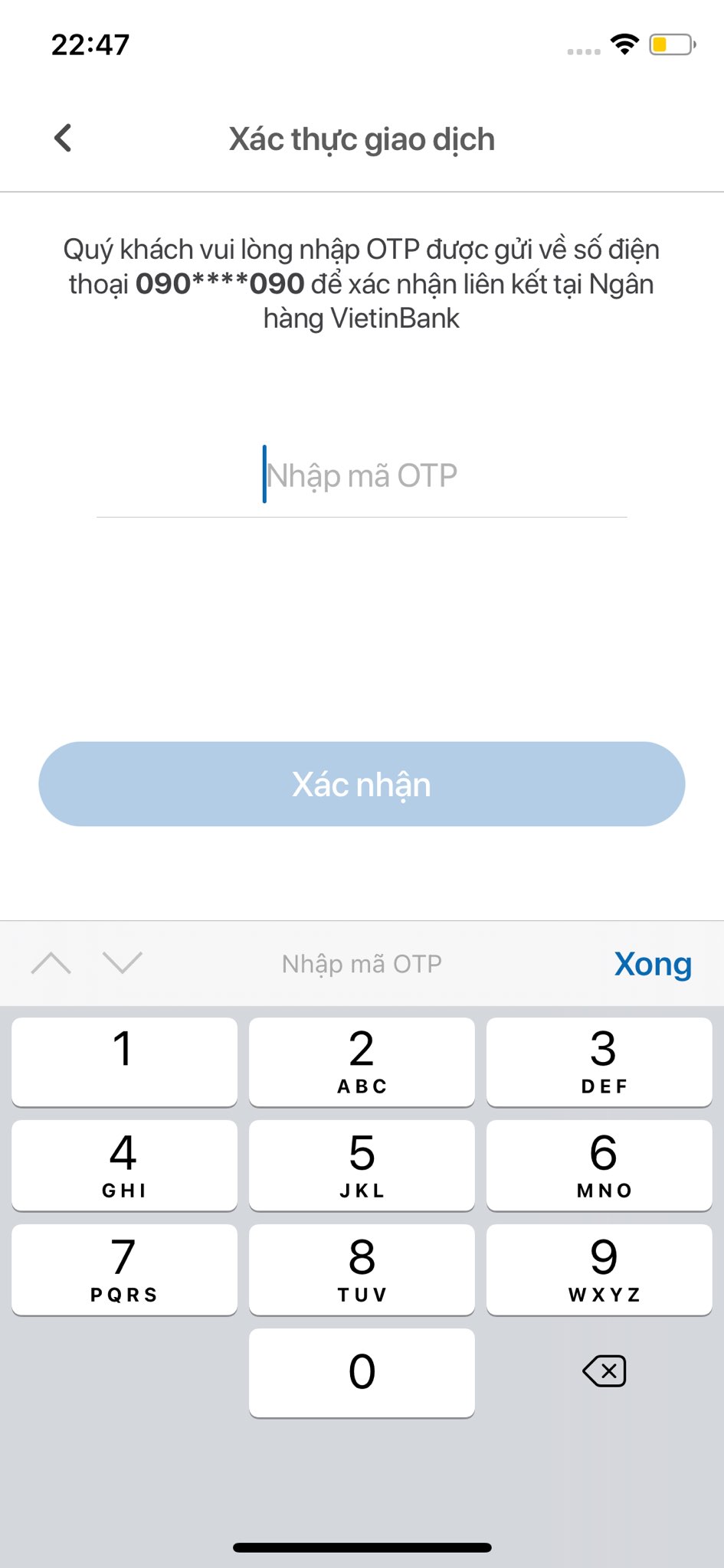Delete a digit with the backspace key
The image size is (724, 1568).
604,1371
